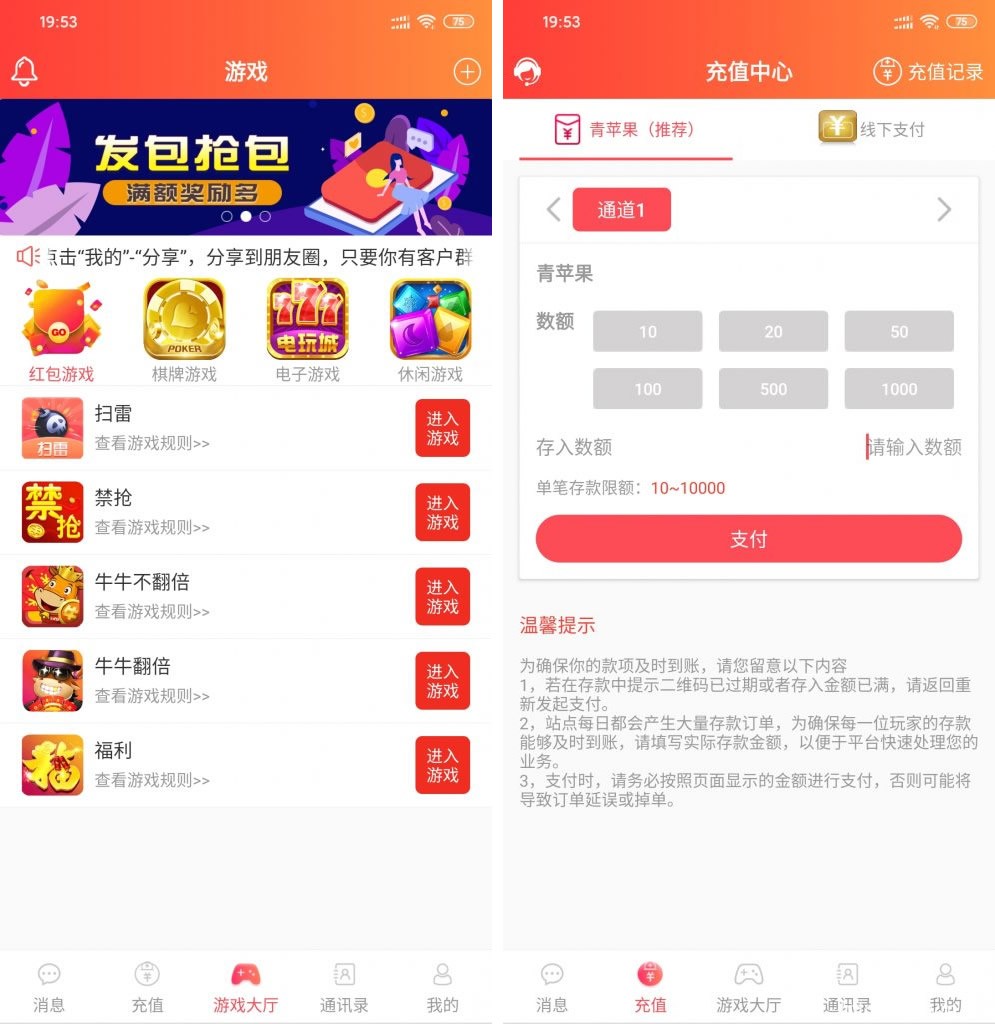Enter 进入游戏 for 牛牛翻倍

443,680
